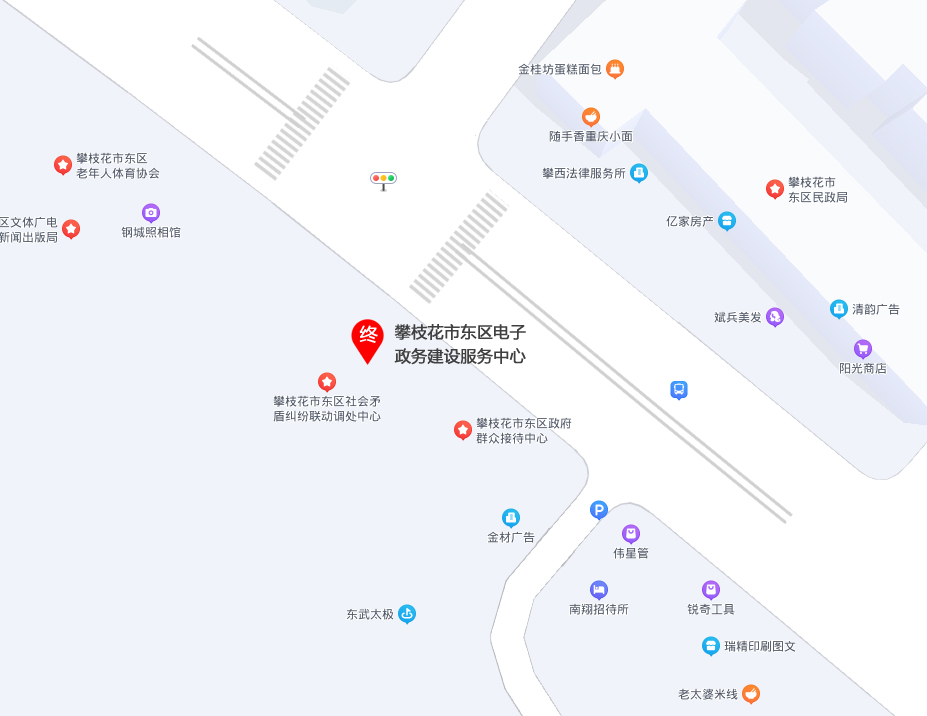Open 斌兵美发 hair salon marker
The height and width of the screenshot is (716, 927).
pos(774,316)
